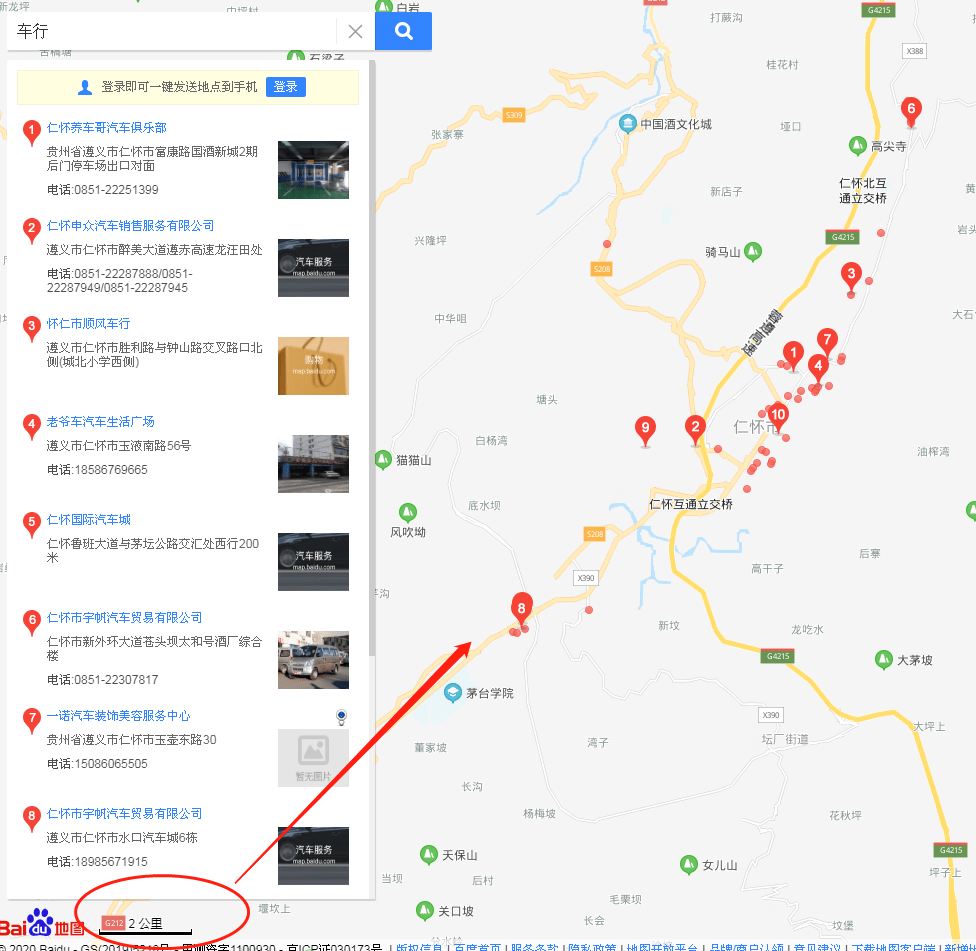976x951 pixels.
Task: Open result 仁怀国际汽车城
Action: pyautogui.click(x=88, y=520)
